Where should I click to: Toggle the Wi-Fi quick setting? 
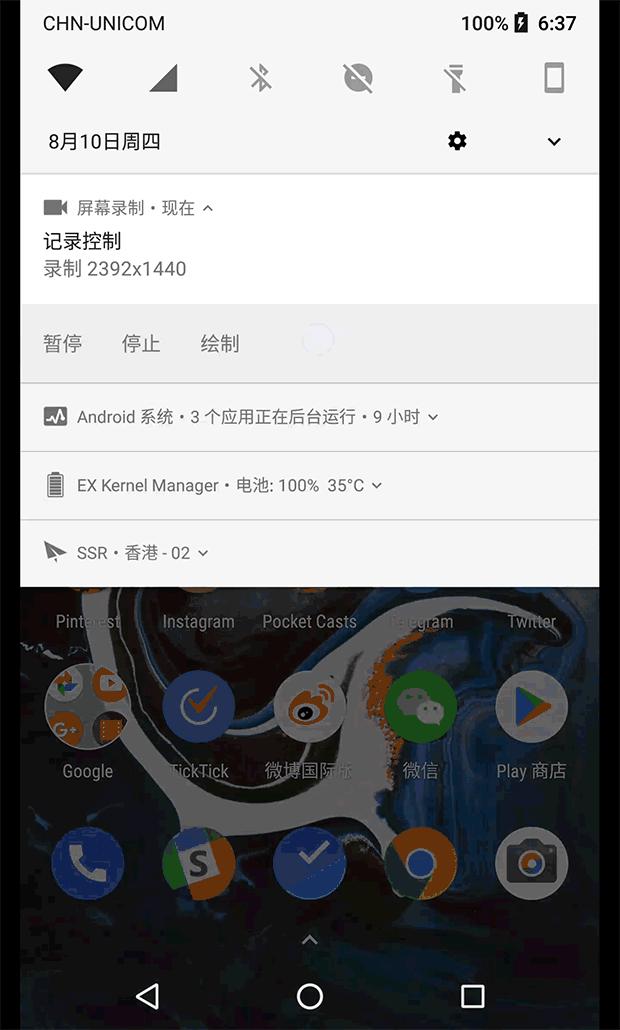pos(65,78)
